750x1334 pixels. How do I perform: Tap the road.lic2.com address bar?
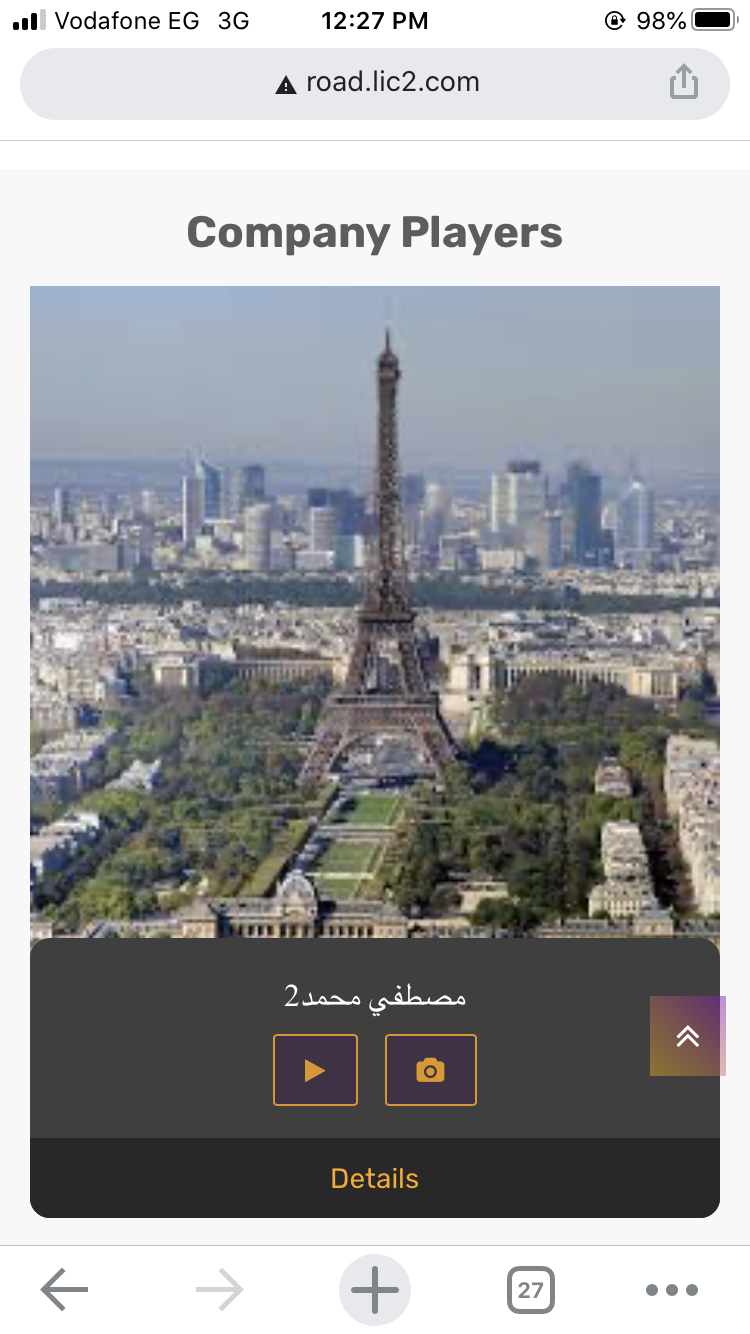[375, 83]
